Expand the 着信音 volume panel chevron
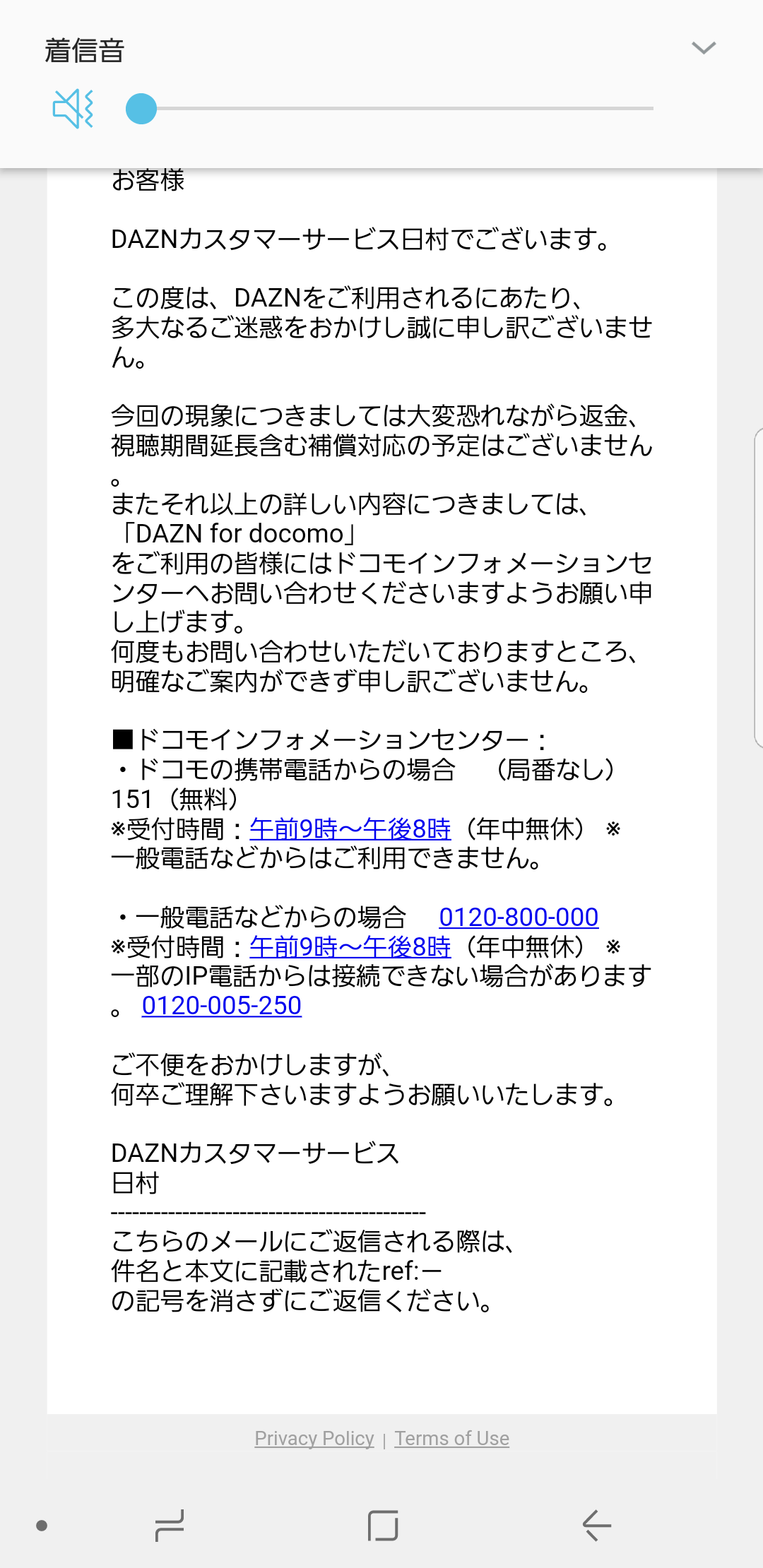 pos(704,48)
